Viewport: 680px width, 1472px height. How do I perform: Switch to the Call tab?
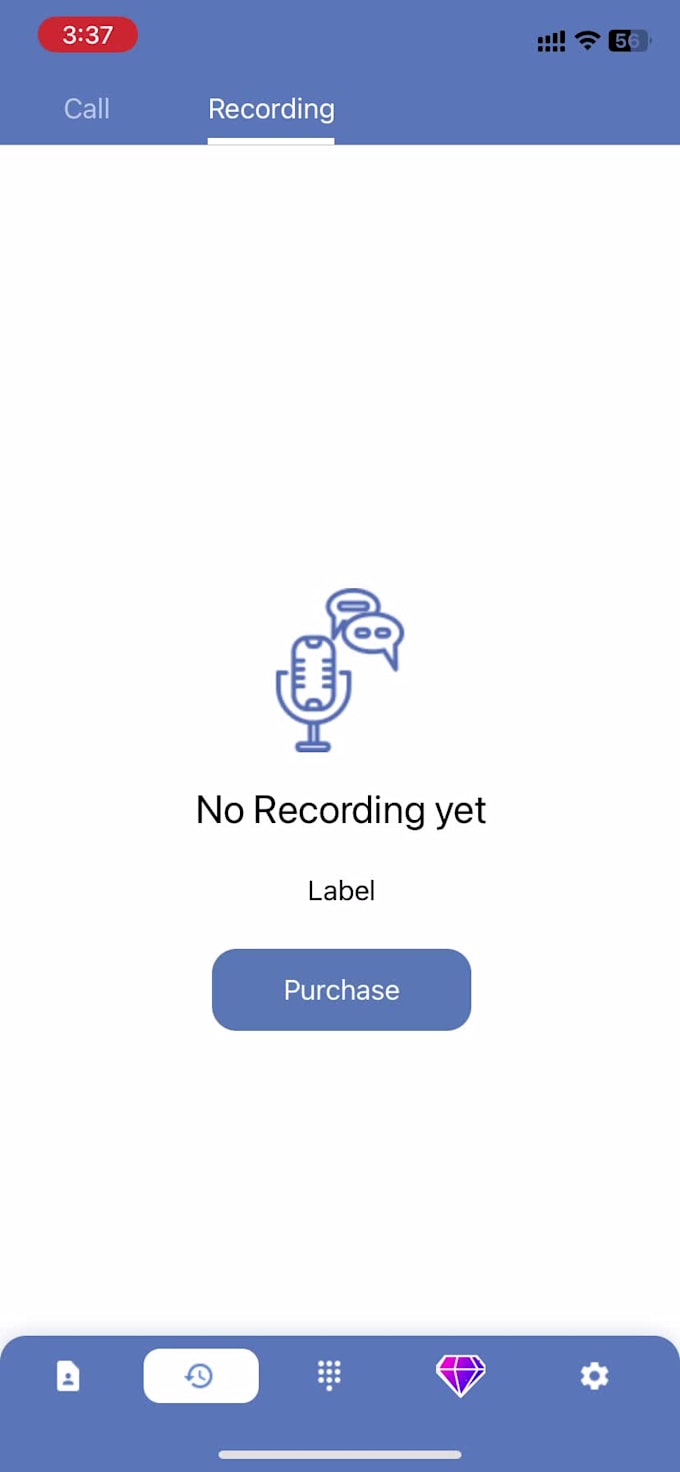click(87, 109)
